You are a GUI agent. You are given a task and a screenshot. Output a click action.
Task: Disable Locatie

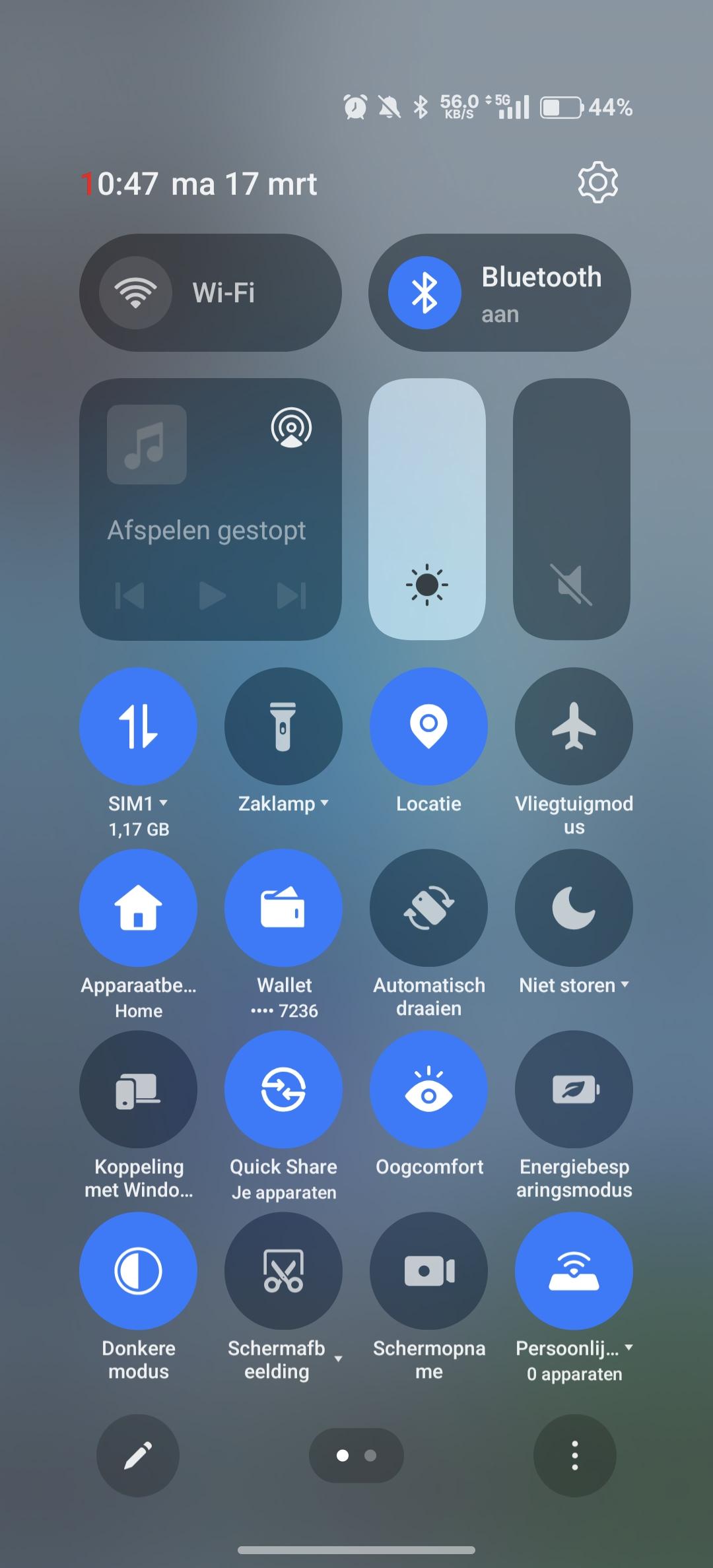click(x=428, y=726)
